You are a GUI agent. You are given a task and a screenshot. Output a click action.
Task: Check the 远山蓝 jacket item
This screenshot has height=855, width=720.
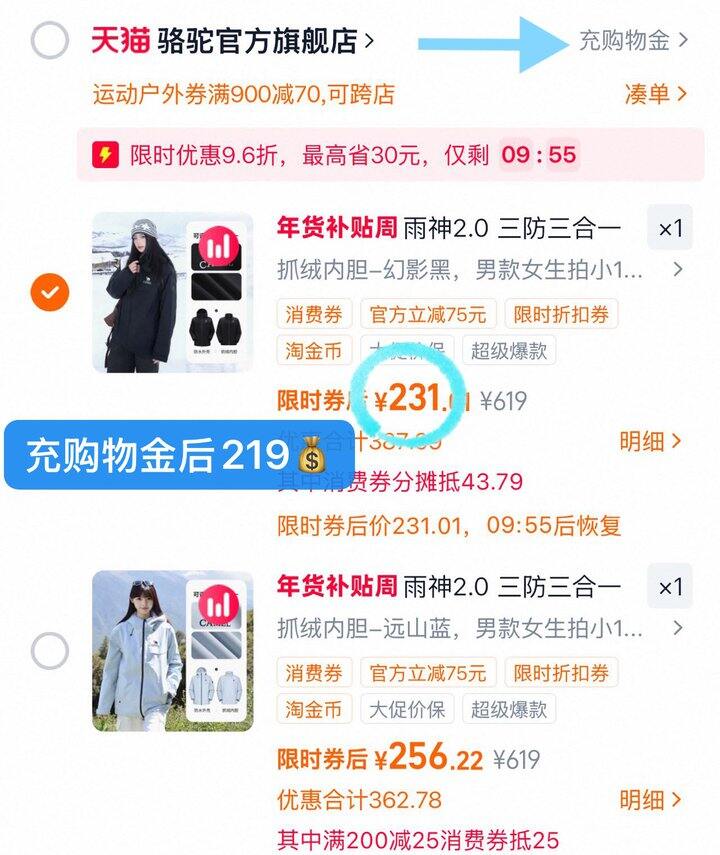(x=50, y=651)
